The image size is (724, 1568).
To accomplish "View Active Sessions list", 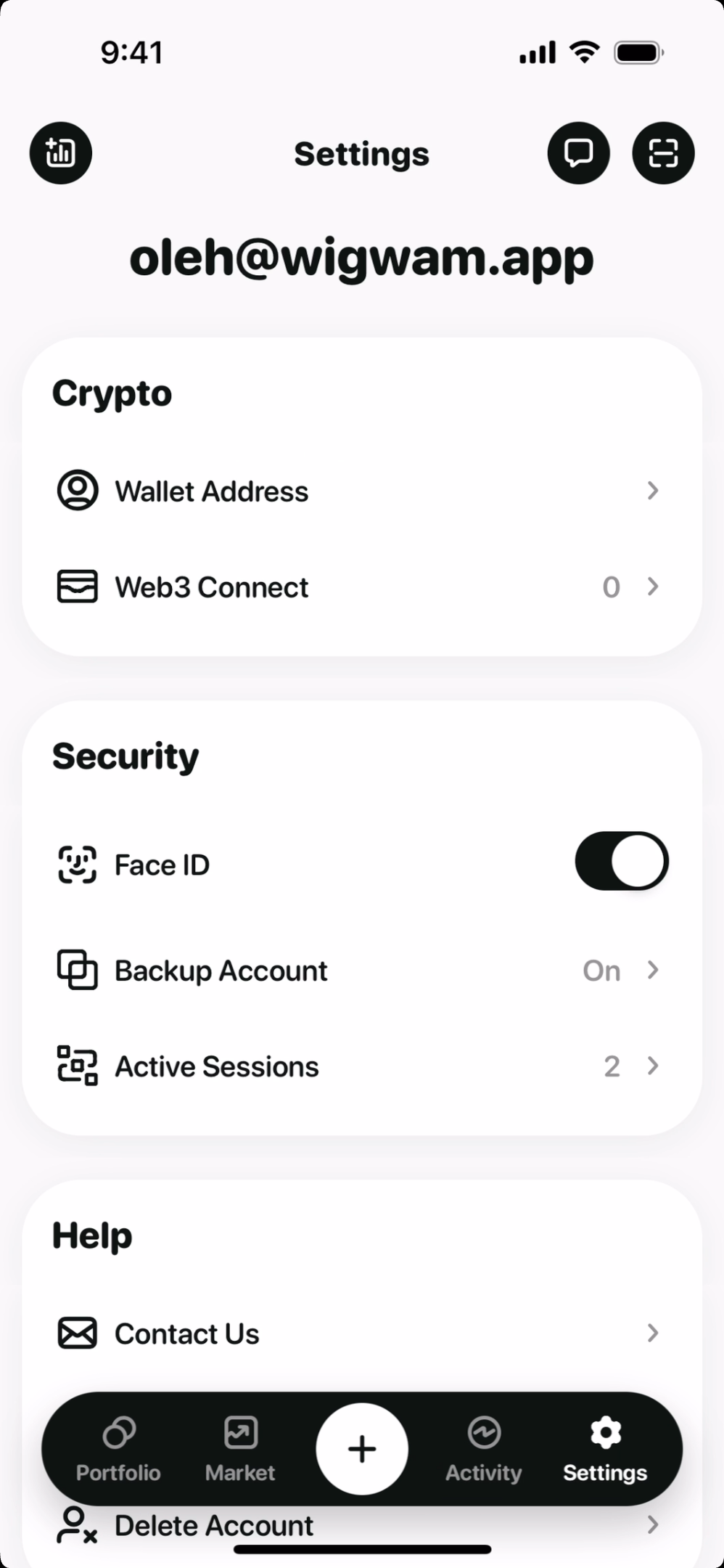I will (x=361, y=1066).
